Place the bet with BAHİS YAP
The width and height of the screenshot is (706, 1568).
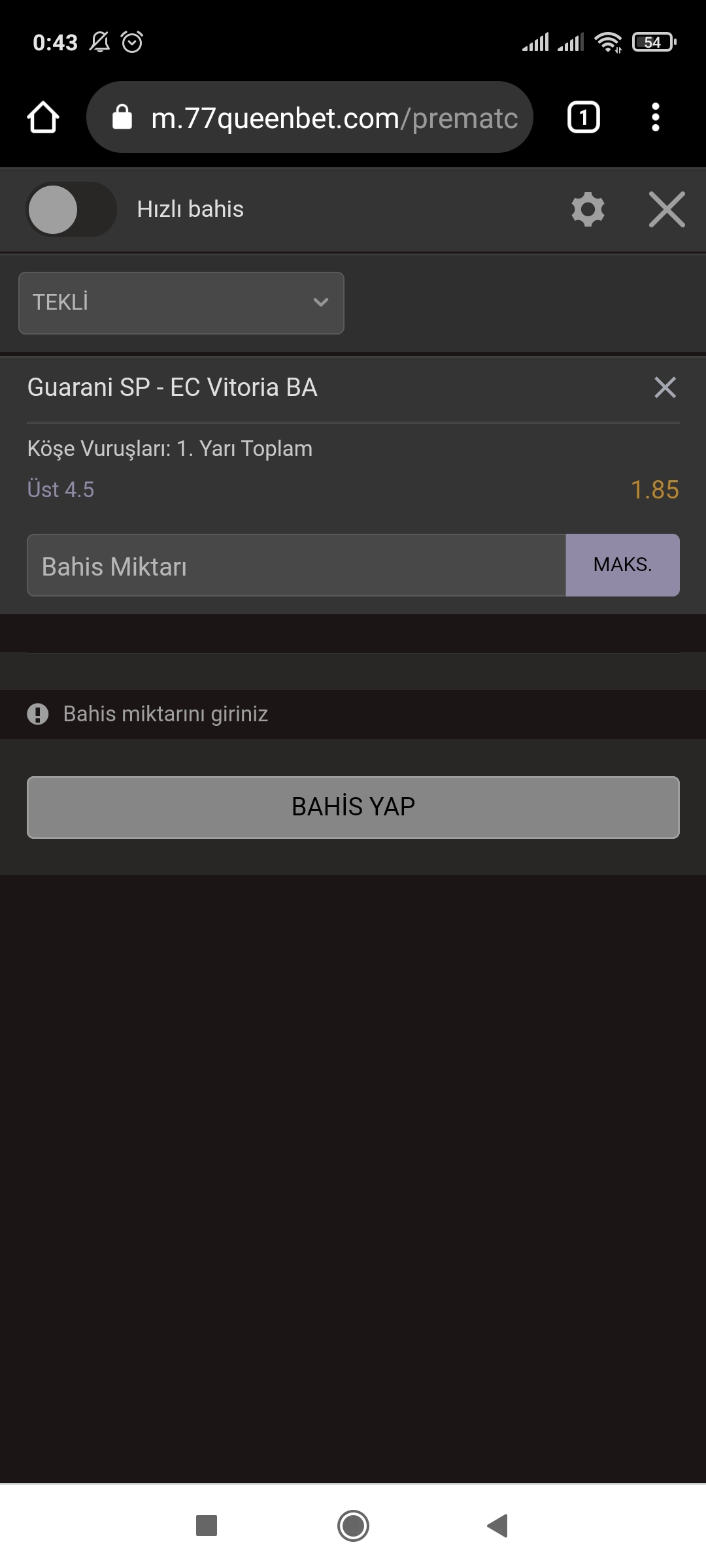pyautogui.click(x=353, y=808)
